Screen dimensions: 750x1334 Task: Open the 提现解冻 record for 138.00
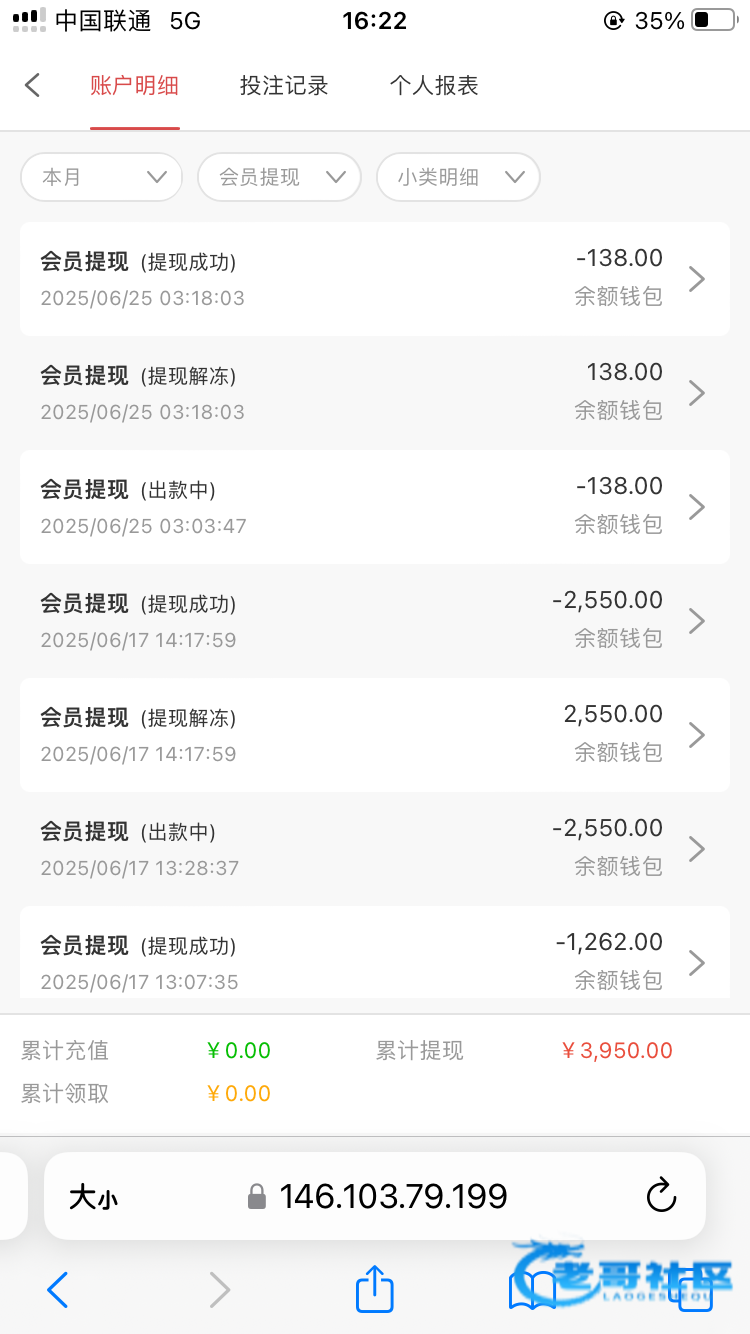tap(375, 393)
